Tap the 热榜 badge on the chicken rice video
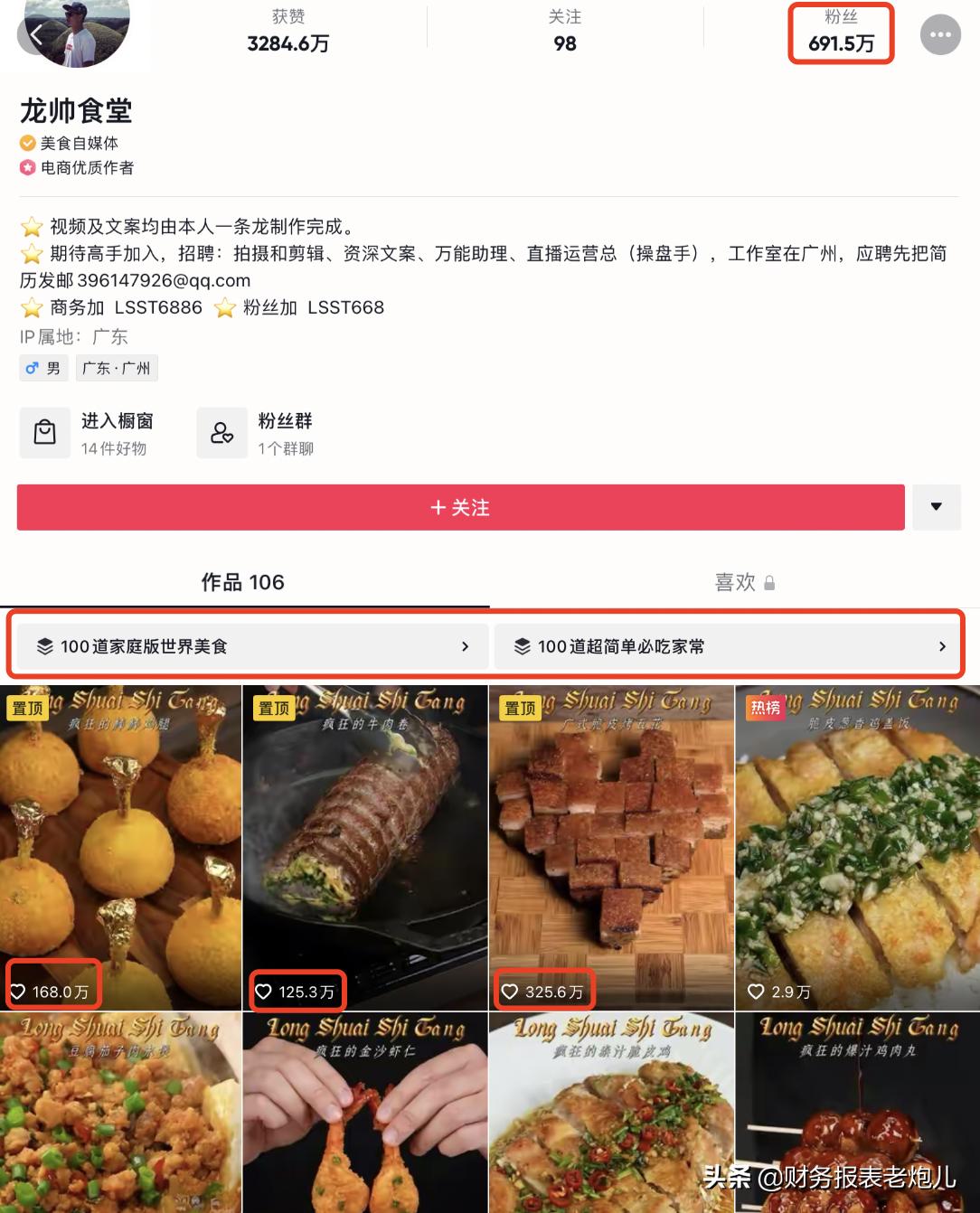The image size is (980, 1213). (765, 709)
